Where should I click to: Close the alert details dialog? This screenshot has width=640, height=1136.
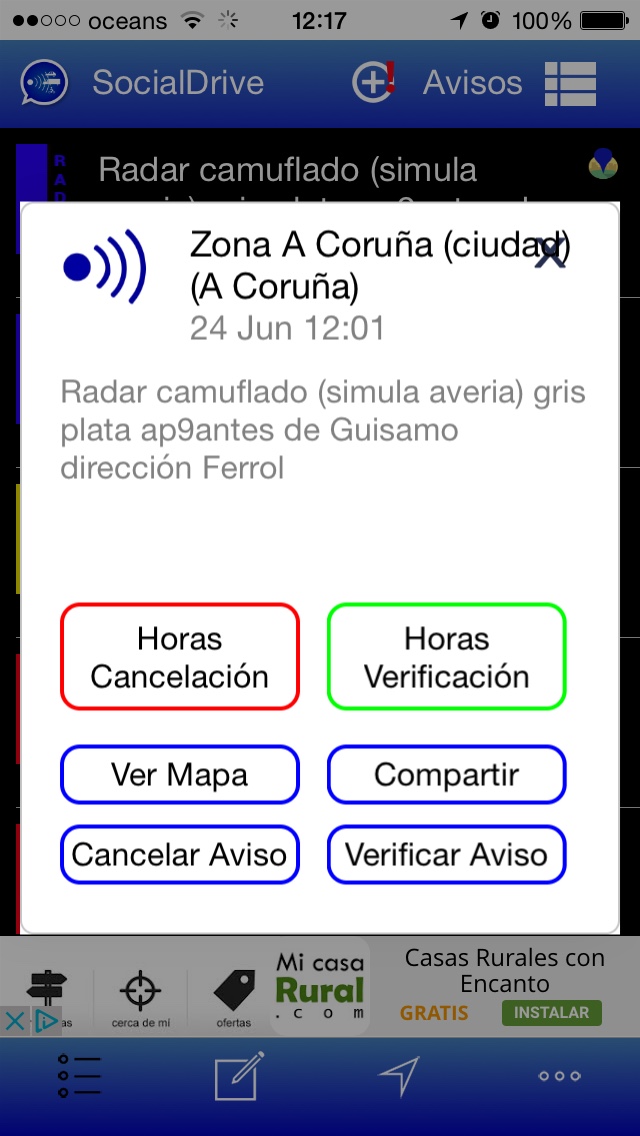pos(549,254)
